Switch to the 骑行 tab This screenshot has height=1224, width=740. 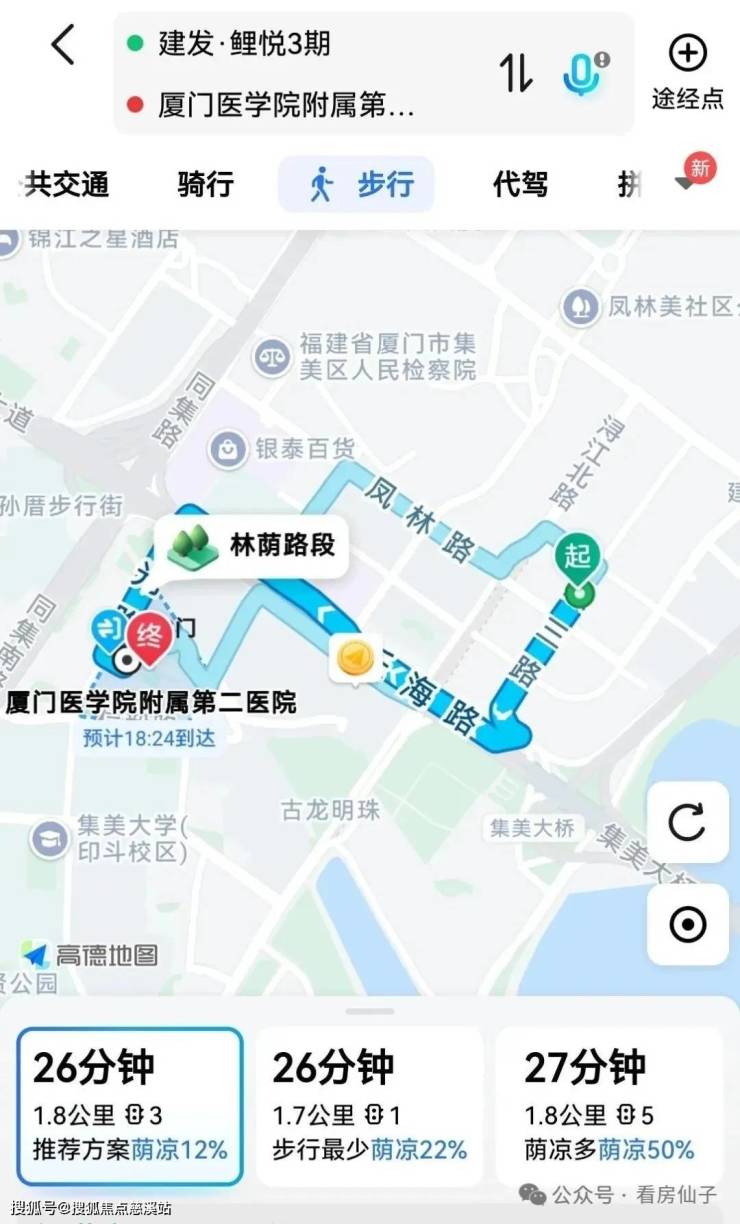[x=205, y=184]
